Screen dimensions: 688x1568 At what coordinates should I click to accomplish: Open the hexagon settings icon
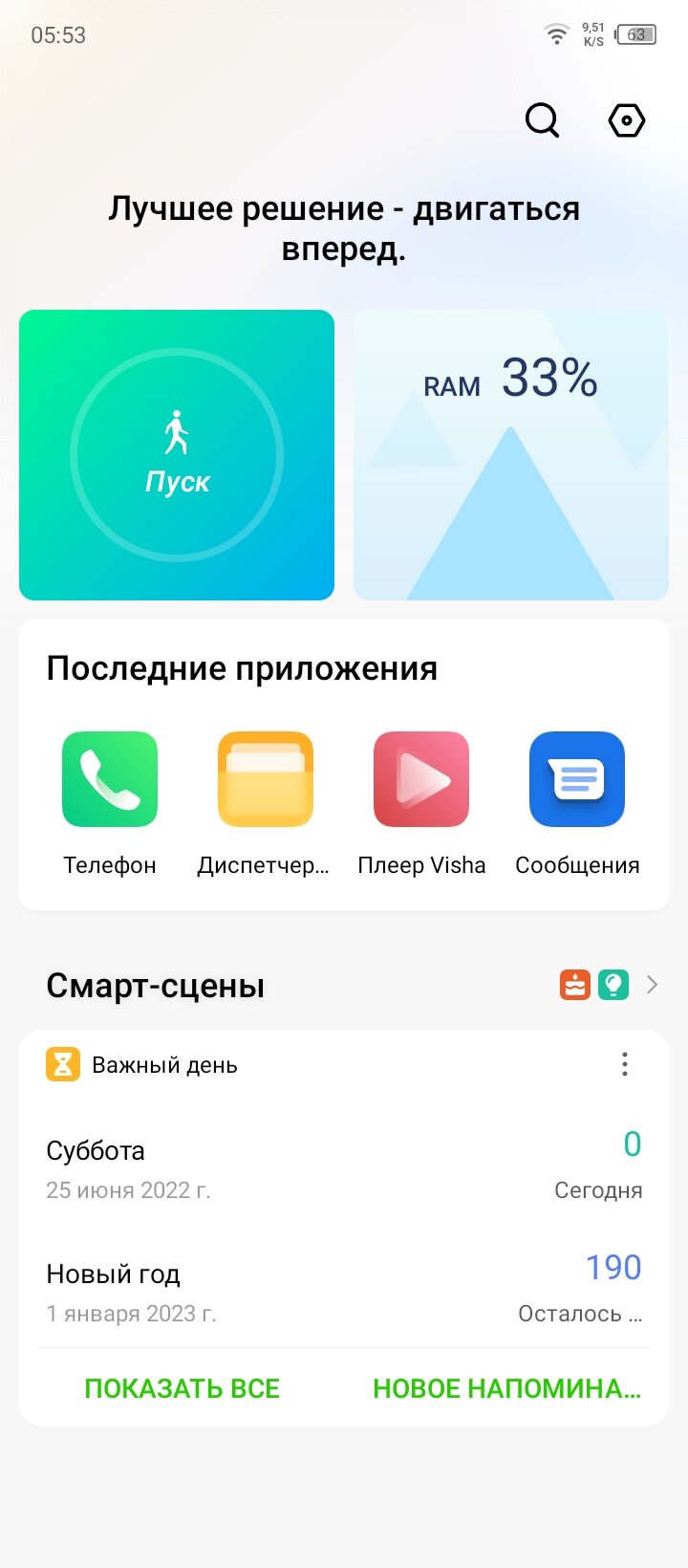point(627,120)
